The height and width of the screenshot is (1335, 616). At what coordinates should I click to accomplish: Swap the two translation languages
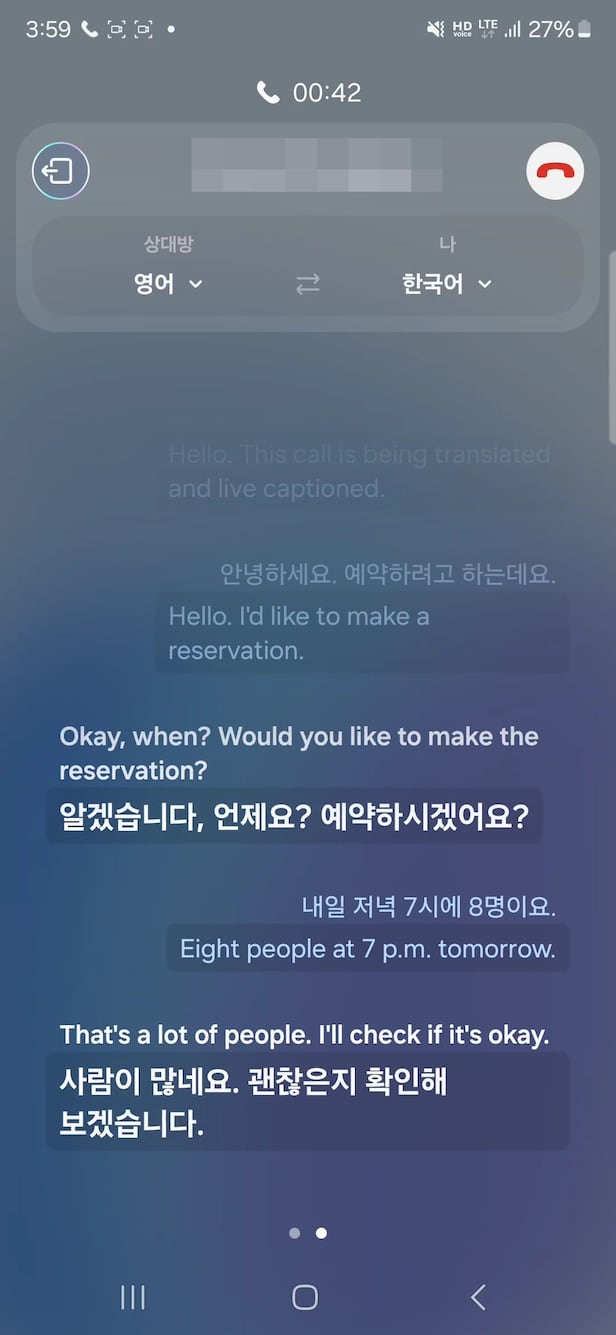tap(308, 284)
